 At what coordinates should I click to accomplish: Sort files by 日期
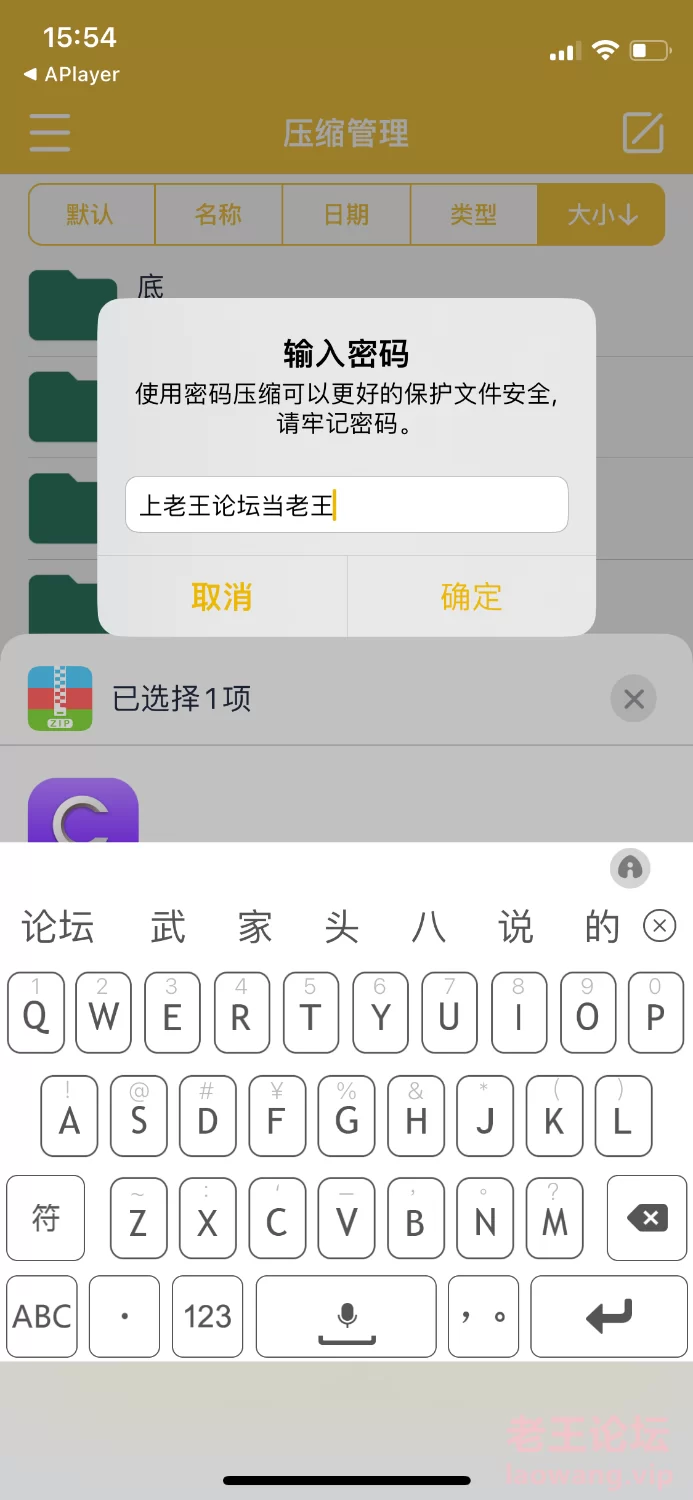coord(346,214)
